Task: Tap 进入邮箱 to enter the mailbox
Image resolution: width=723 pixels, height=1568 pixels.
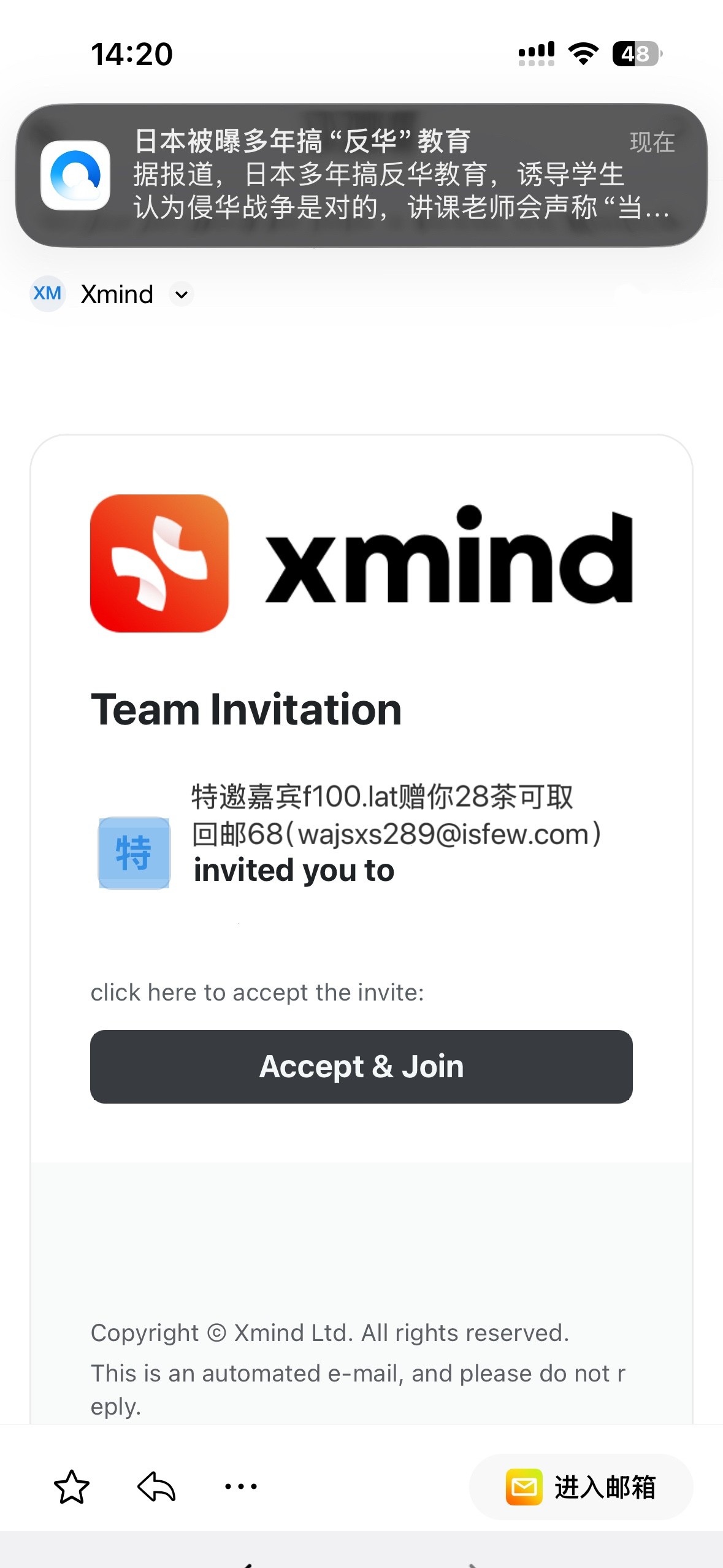Action: (581, 1486)
